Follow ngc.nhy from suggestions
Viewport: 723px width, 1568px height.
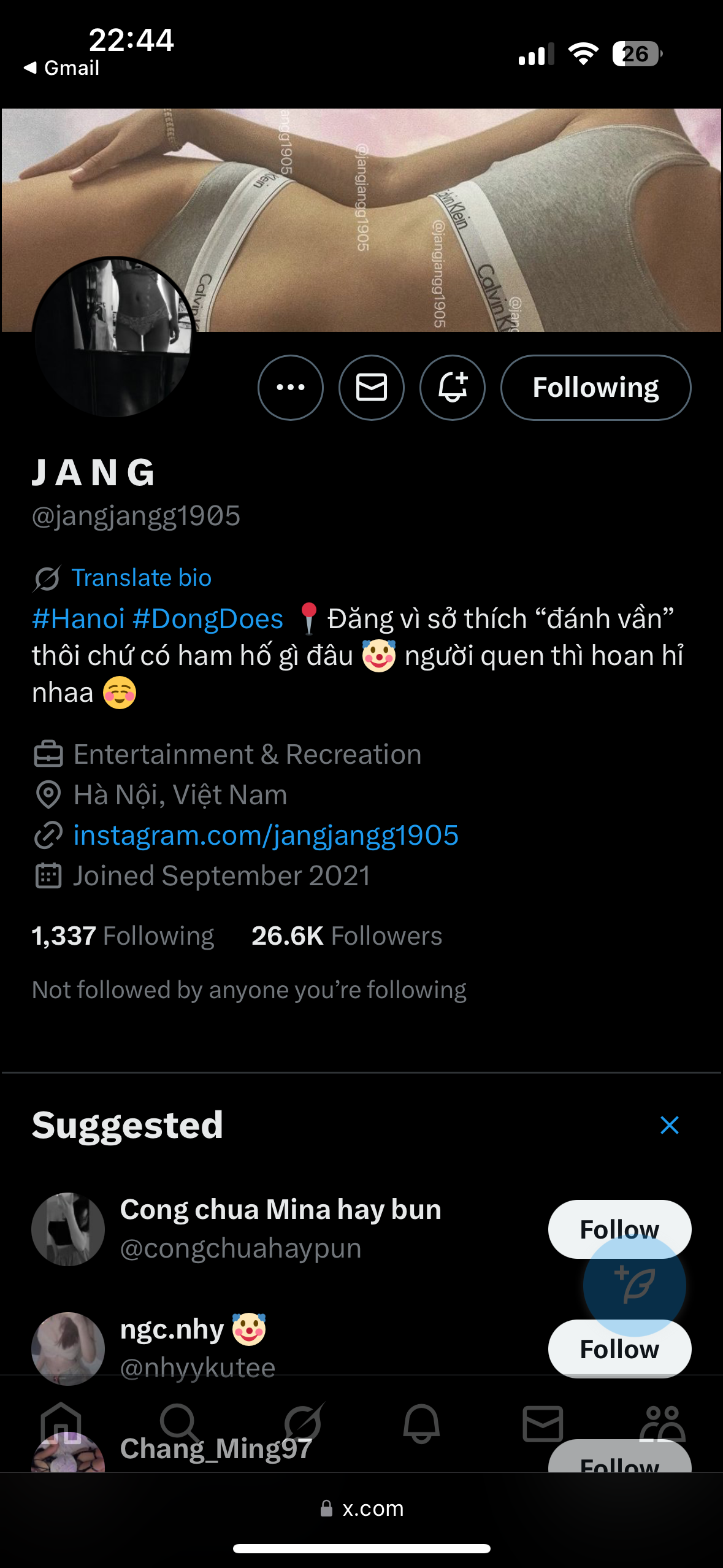pos(619,1351)
